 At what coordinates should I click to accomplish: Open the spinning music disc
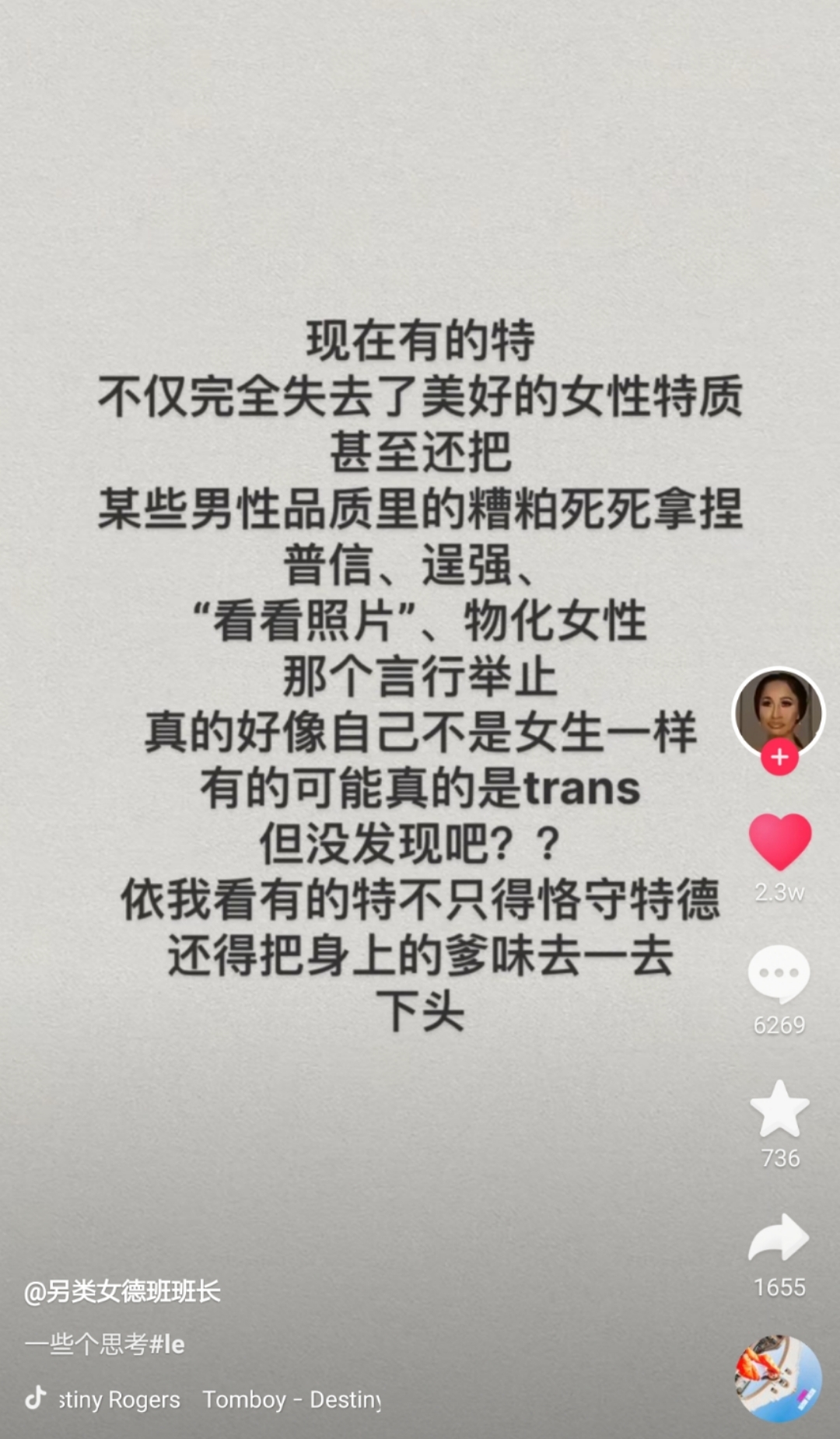coord(779,1379)
